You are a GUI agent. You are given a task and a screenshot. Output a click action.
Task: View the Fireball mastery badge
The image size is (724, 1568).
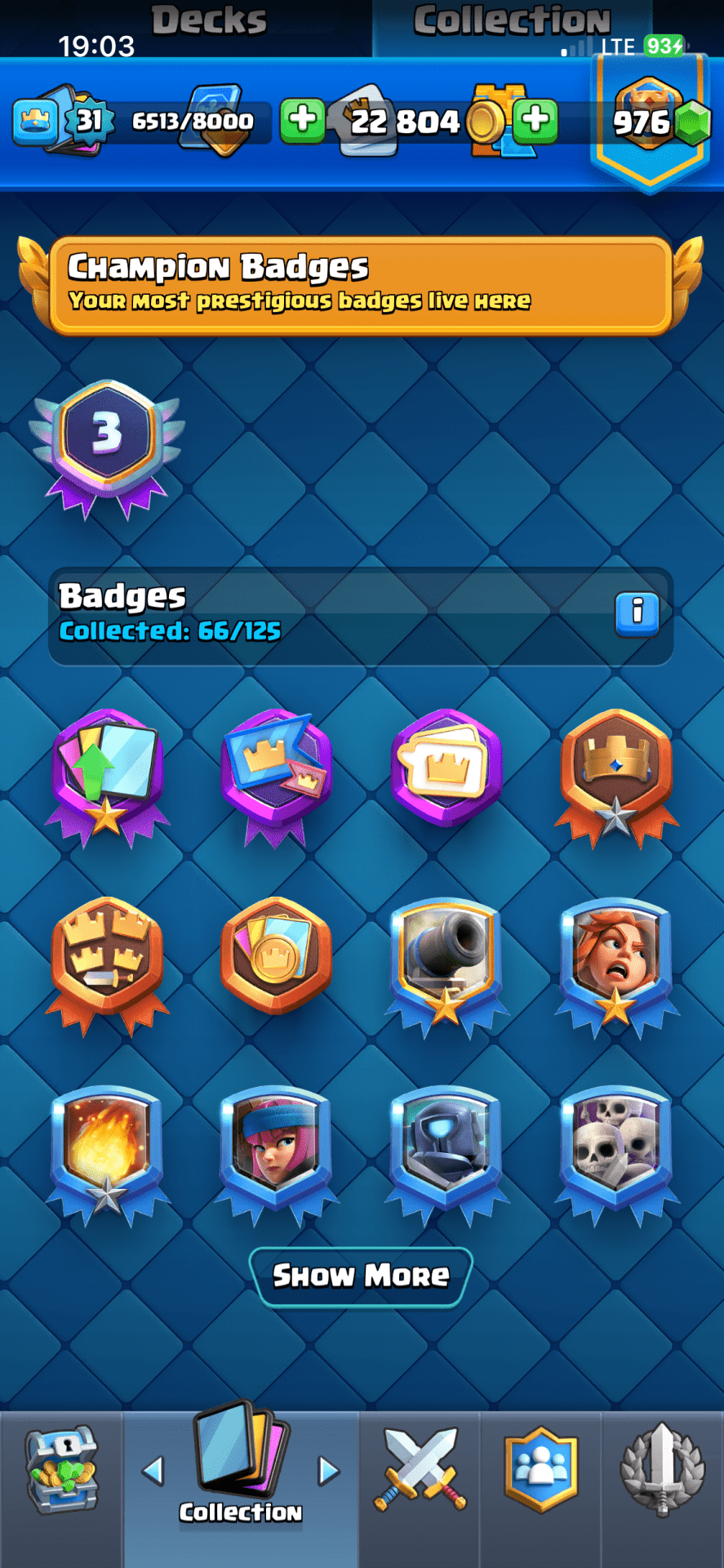pyautogui.click(x=107, y=1151)
